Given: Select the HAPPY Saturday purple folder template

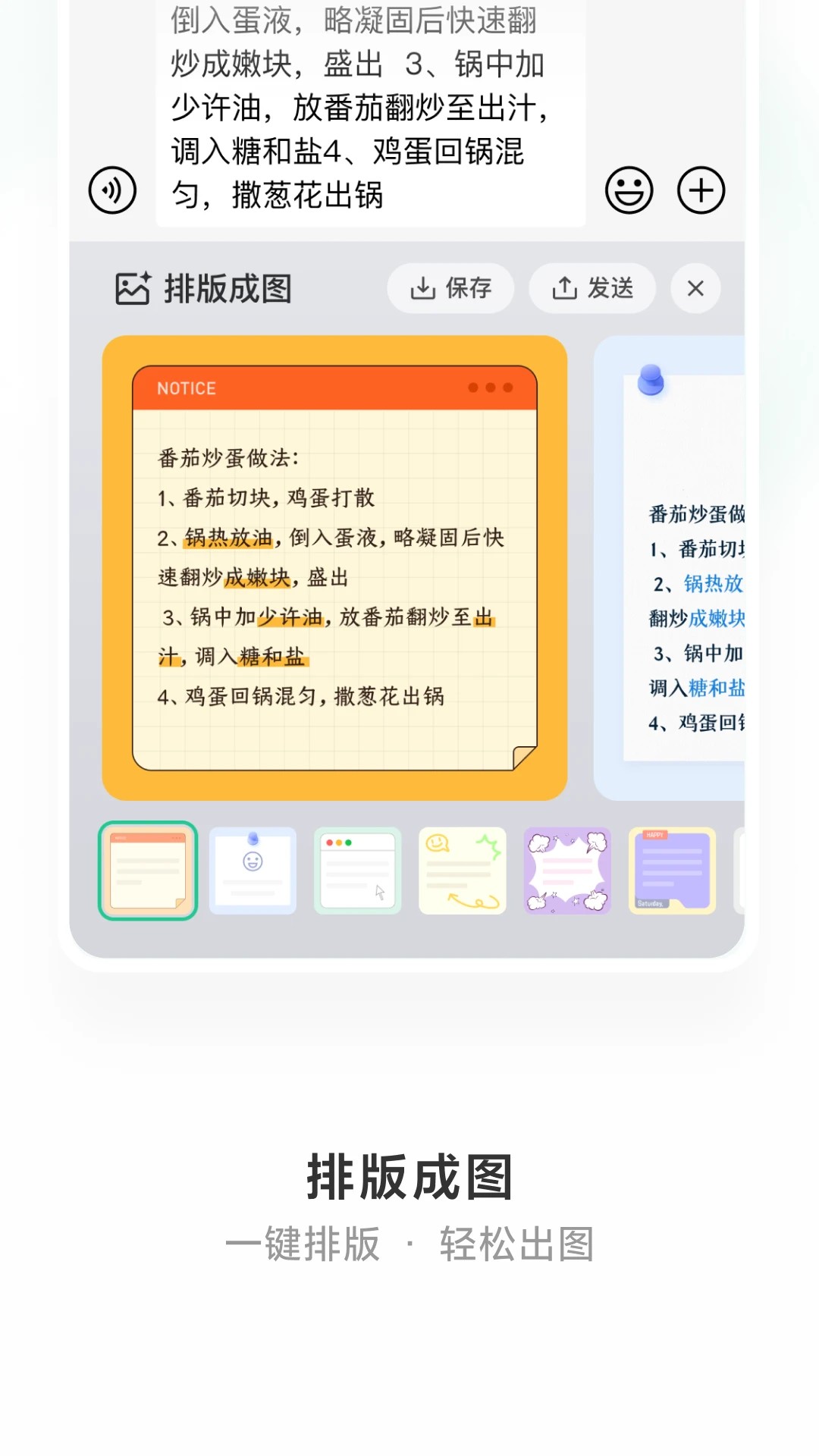Looking at the screenshot, I should point(673,870).
